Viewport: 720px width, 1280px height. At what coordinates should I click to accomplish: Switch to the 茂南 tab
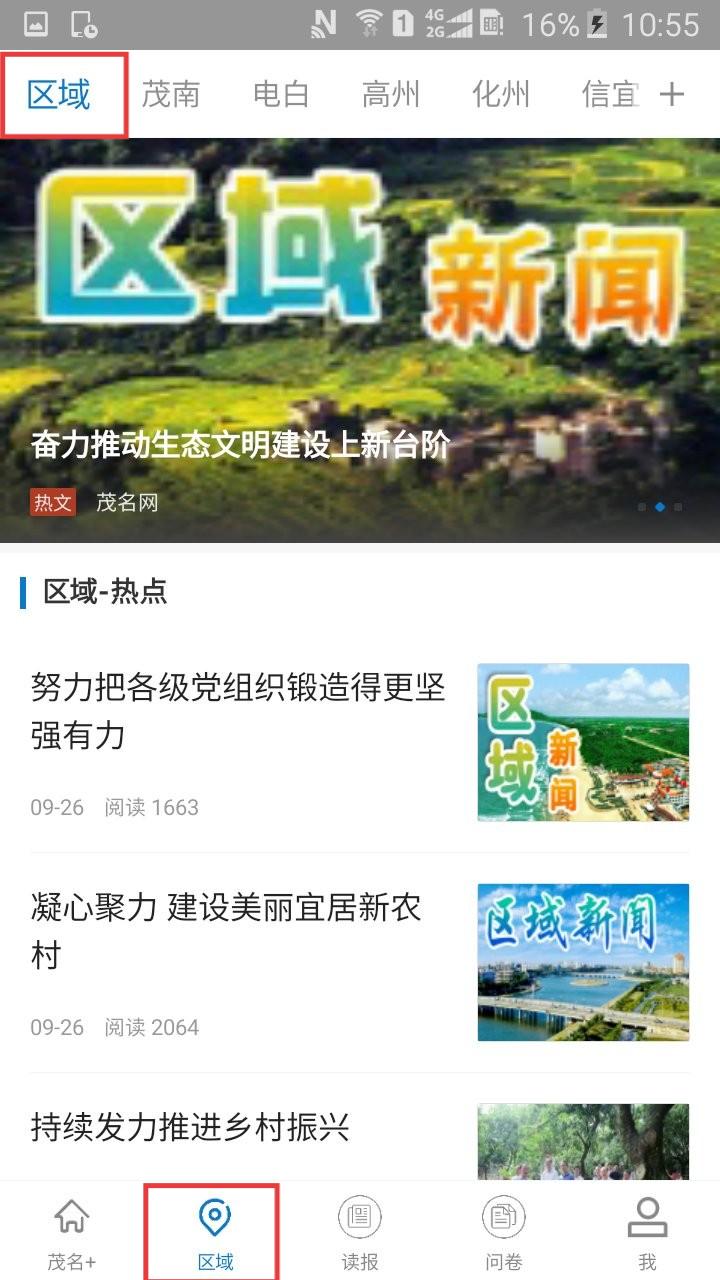[x=170, y=95]
